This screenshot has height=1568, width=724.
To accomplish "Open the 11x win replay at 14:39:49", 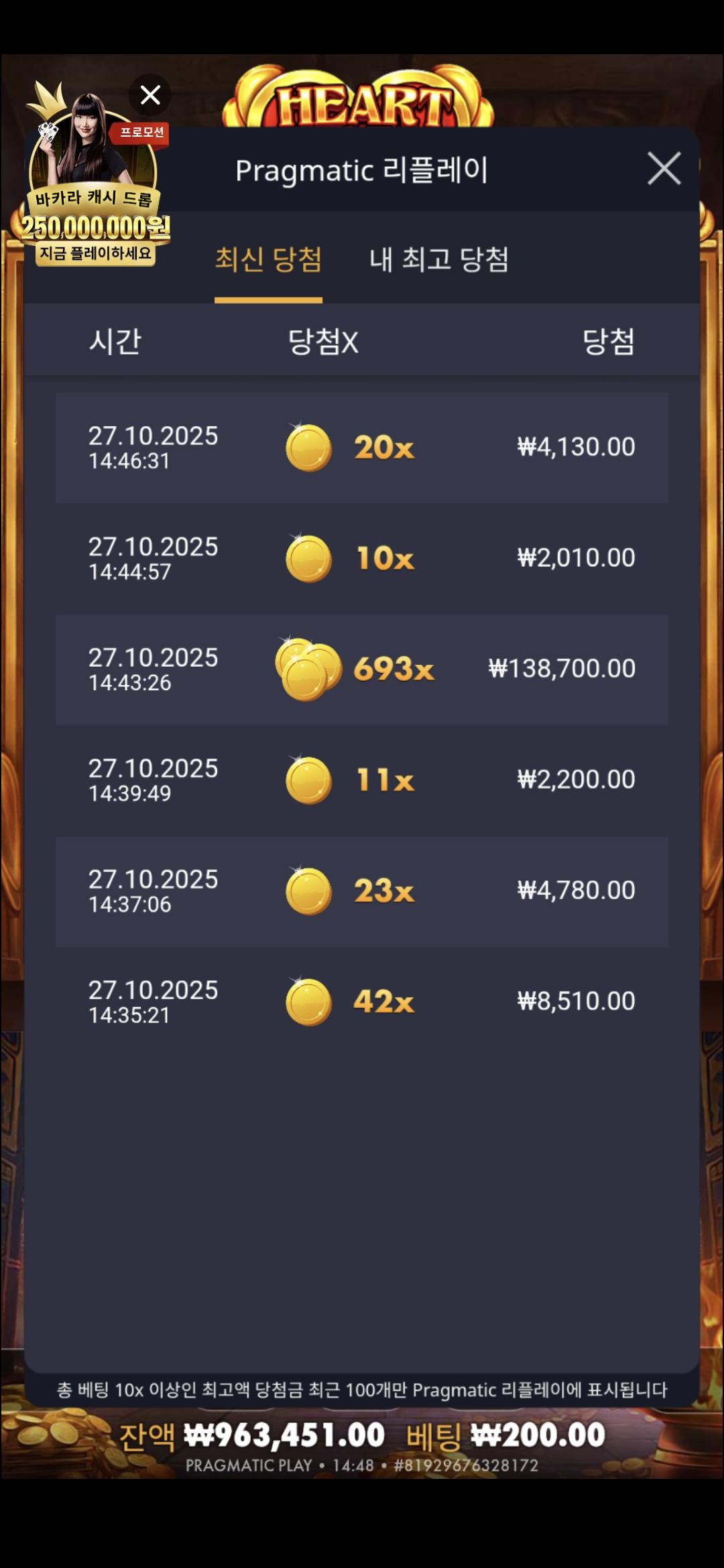I will (362, 780).
